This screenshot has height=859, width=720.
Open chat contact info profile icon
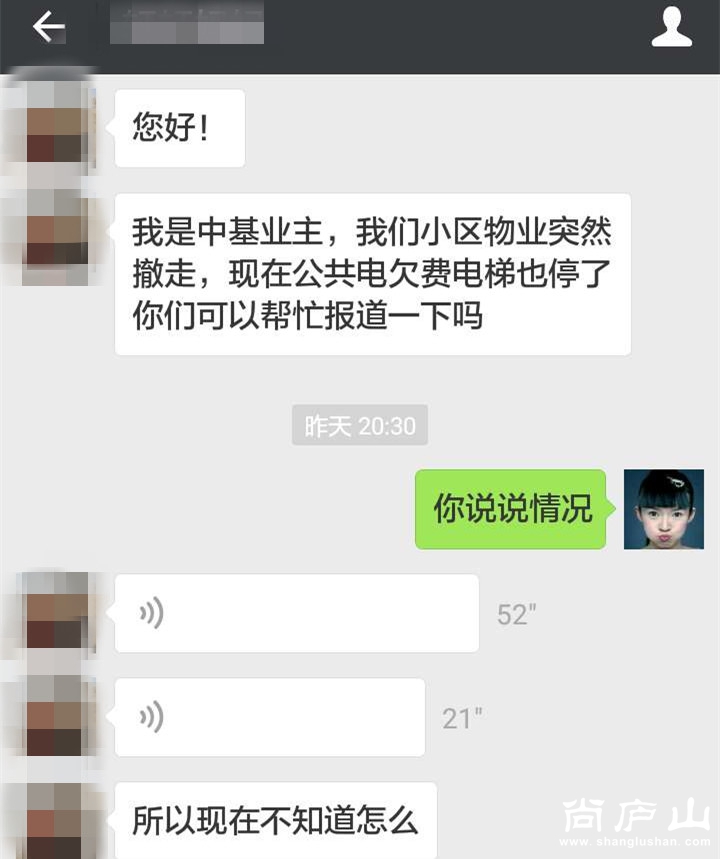pyautogui.click(x=671, y=27)
